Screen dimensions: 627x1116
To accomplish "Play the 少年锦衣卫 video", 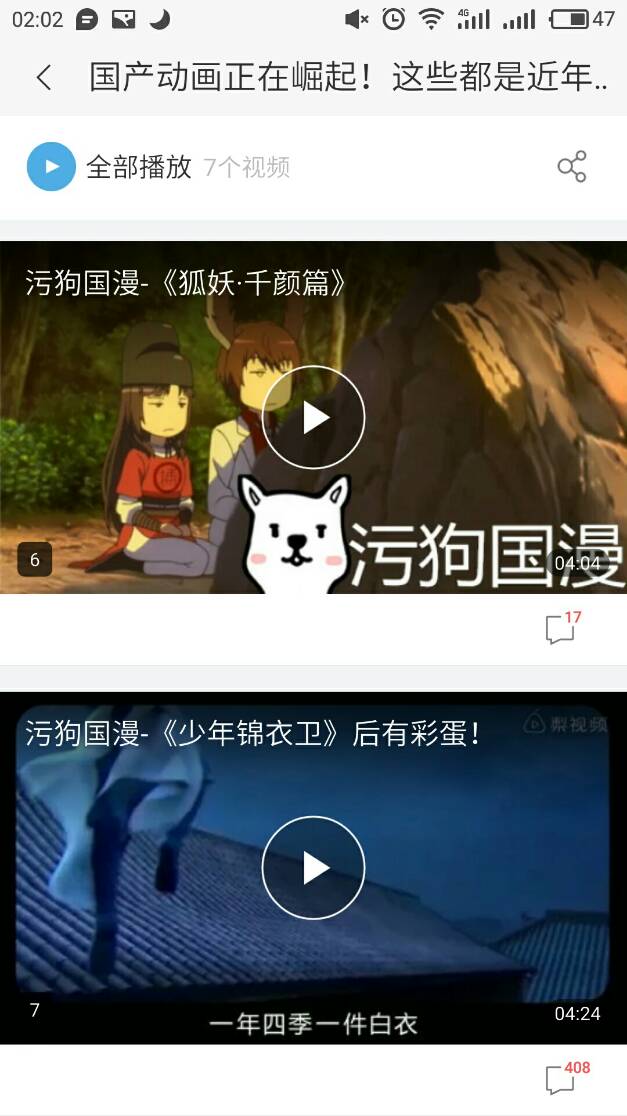I will click(x=313, y=867).
